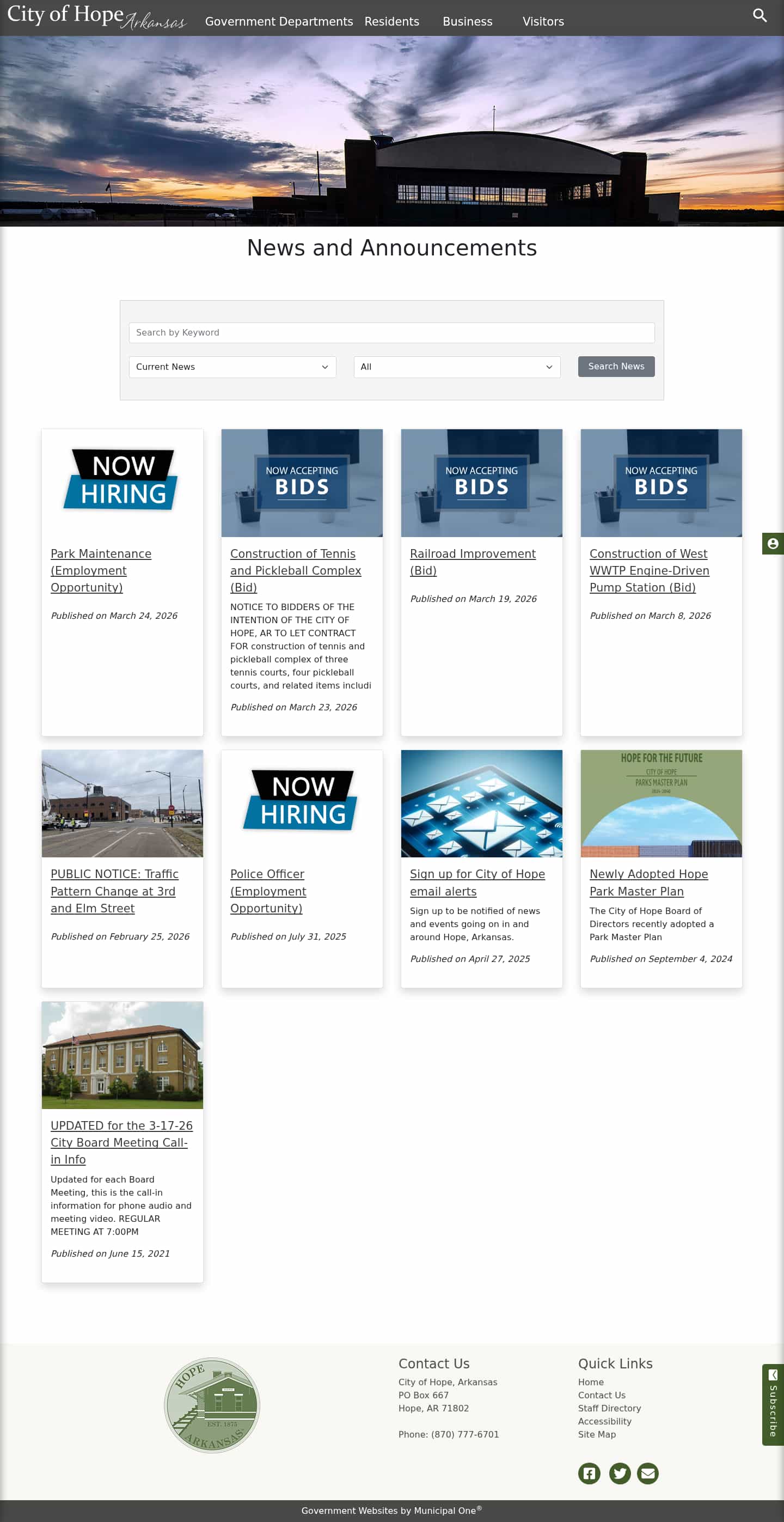Viewport: 784px width, 1522px height.
Task: Click the Search by Keyword input field
Action: tap(391, 333)
